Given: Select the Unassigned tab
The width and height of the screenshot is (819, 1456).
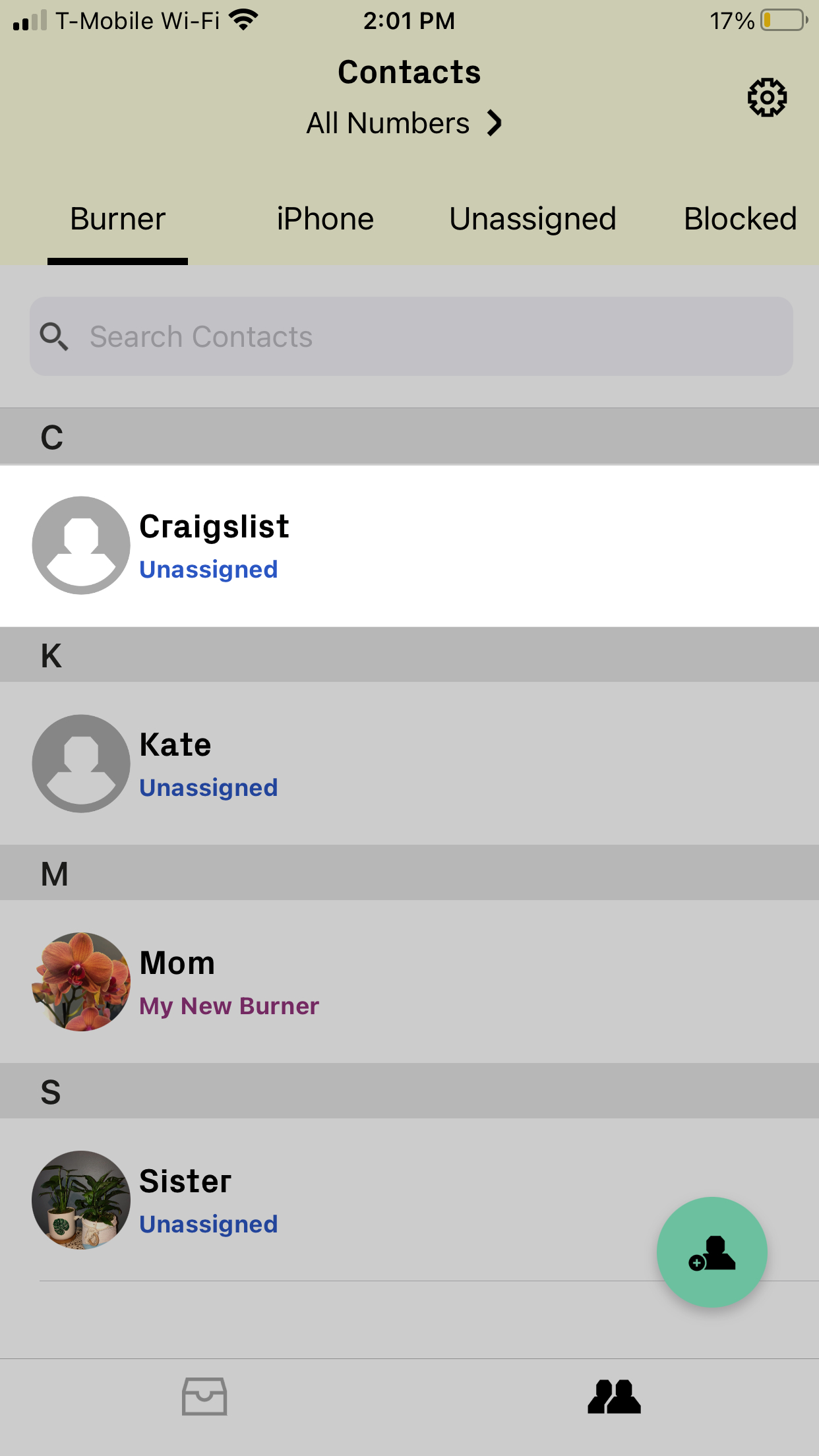Looking at the screenshot, I should [x=532, y=220].
